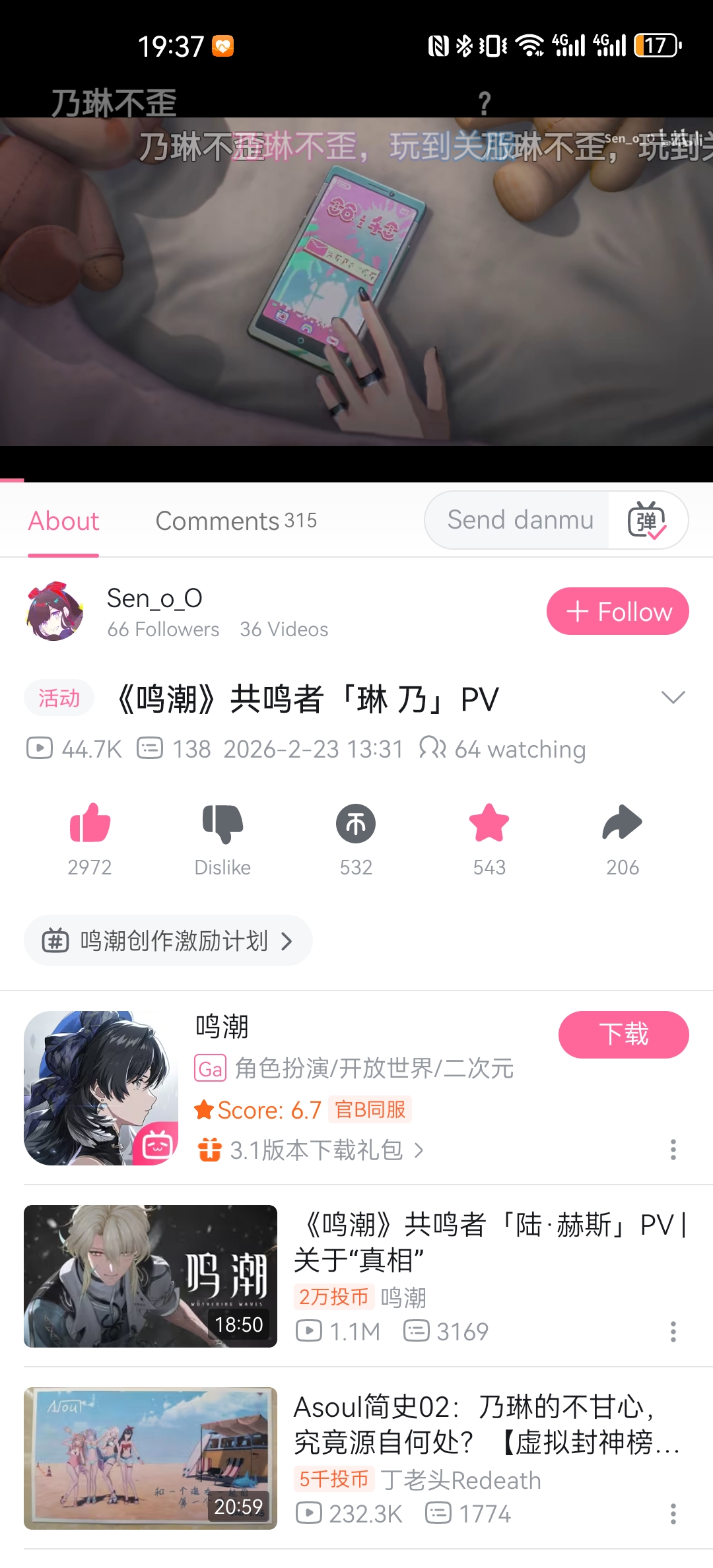
Task: Expand the video title description chevron
Action: coord(673,698)
